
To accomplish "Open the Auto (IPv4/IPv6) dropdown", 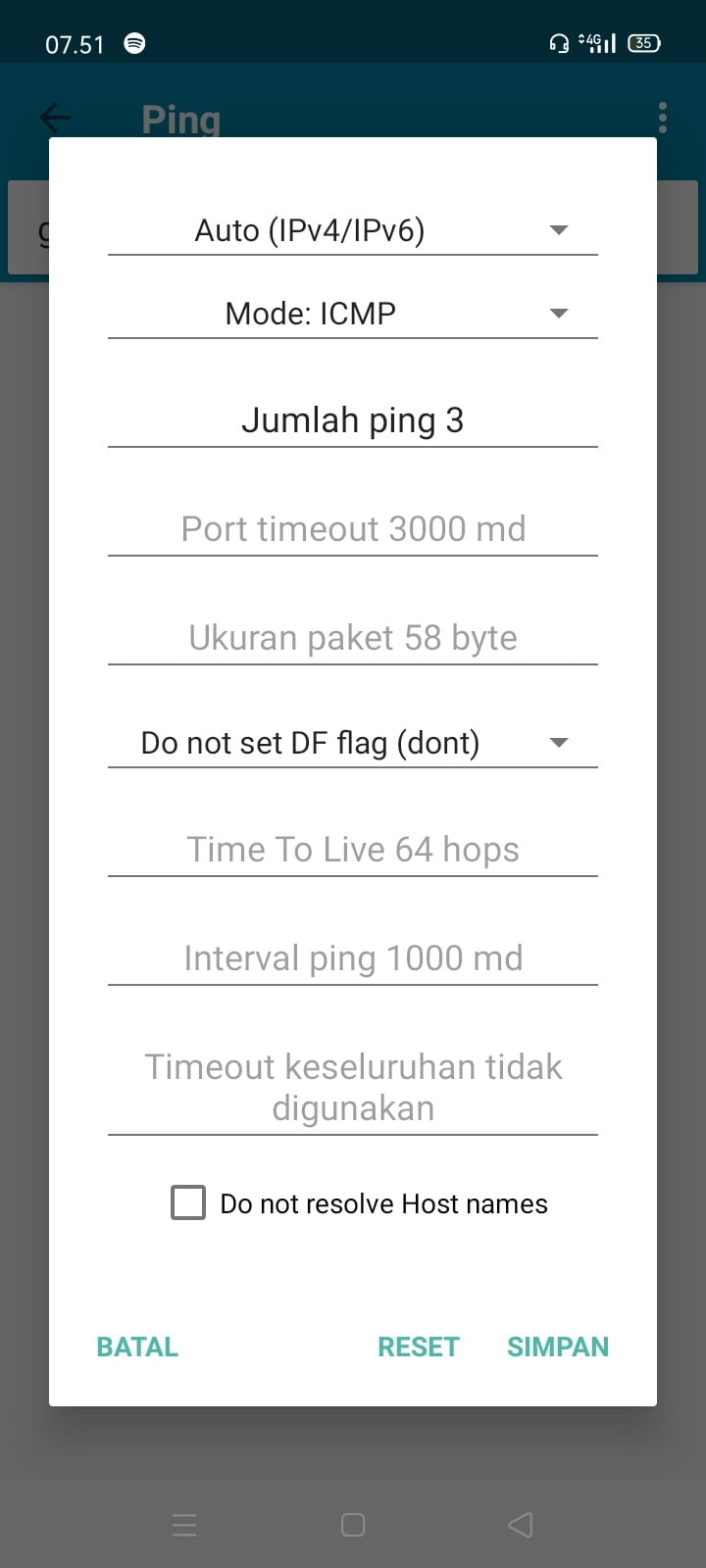I will coord(352,230).
